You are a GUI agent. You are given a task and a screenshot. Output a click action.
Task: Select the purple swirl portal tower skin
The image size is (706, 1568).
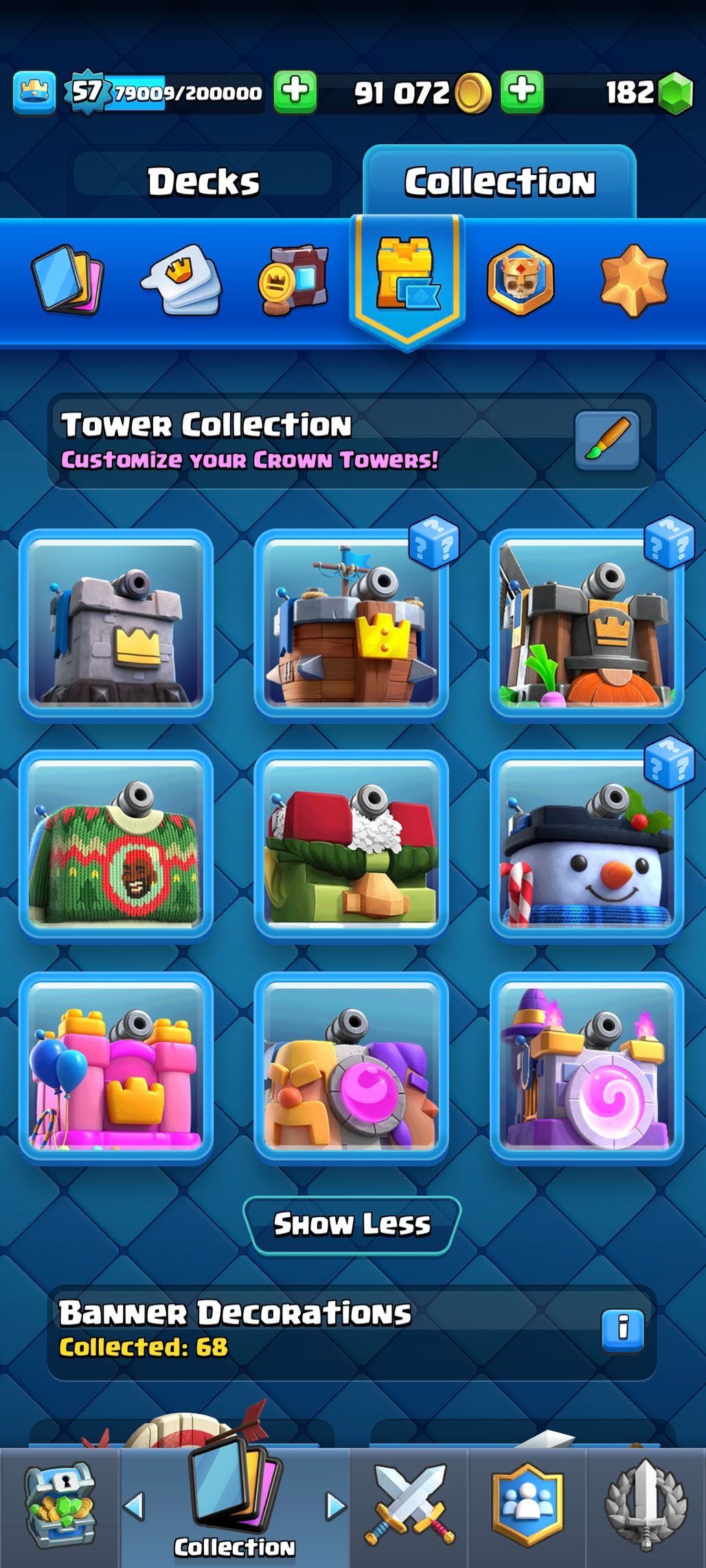(587, 1067)
